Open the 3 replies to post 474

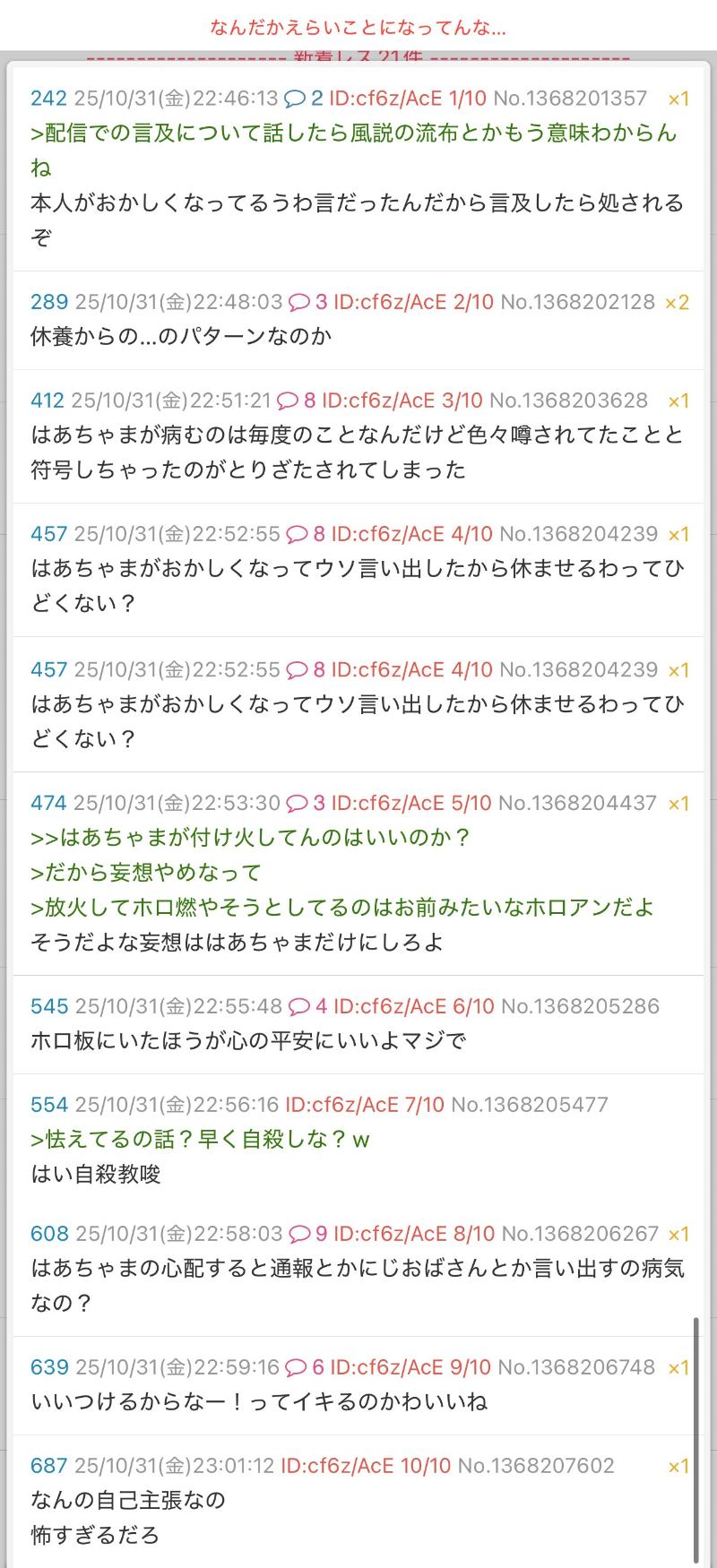click(307, 803)
